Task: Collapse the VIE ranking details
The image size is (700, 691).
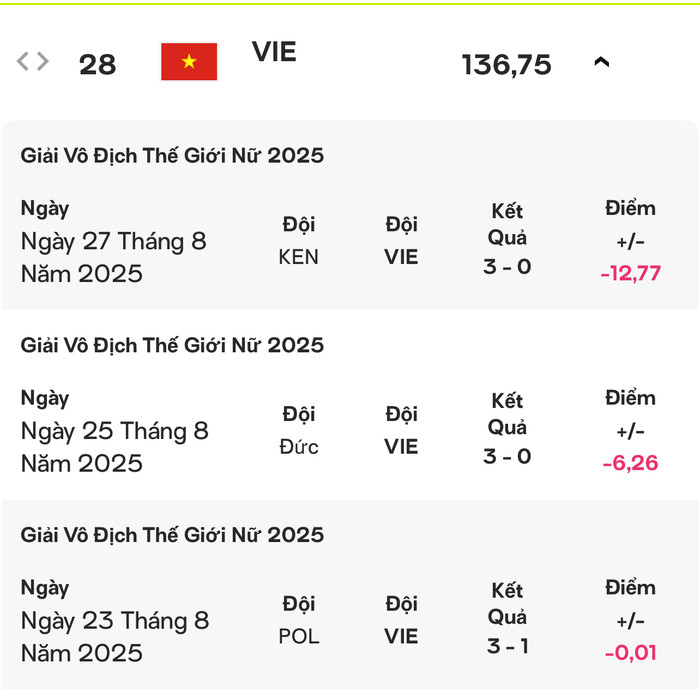Action: [601, 62]
